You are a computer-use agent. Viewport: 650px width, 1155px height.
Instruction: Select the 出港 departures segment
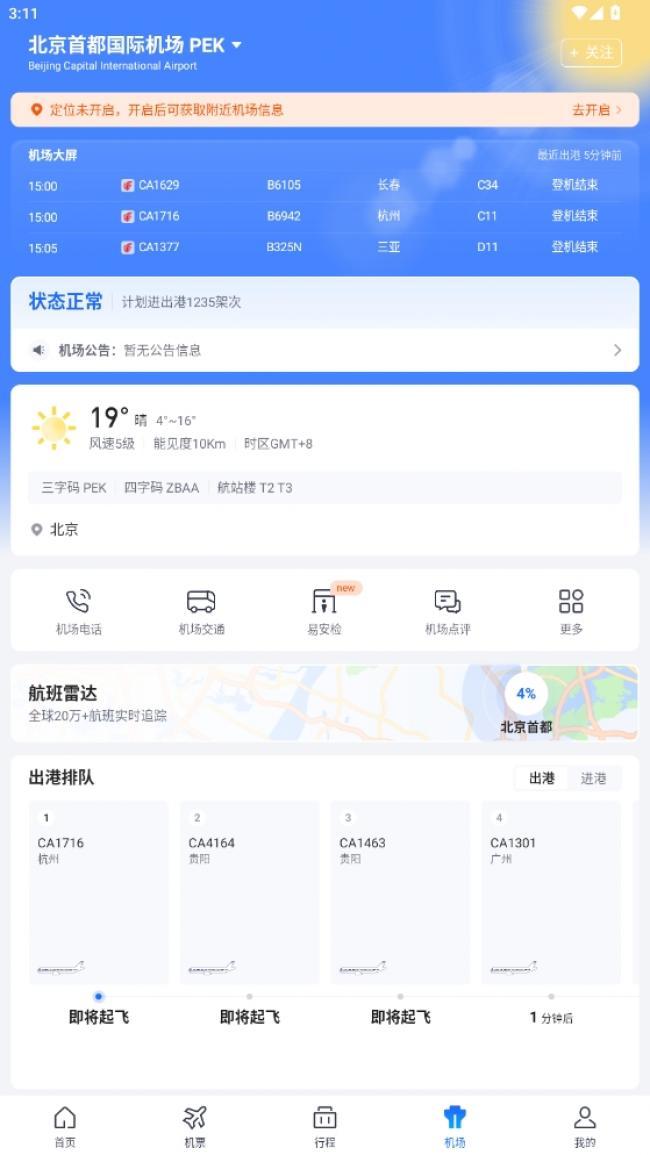pos(542,778)
